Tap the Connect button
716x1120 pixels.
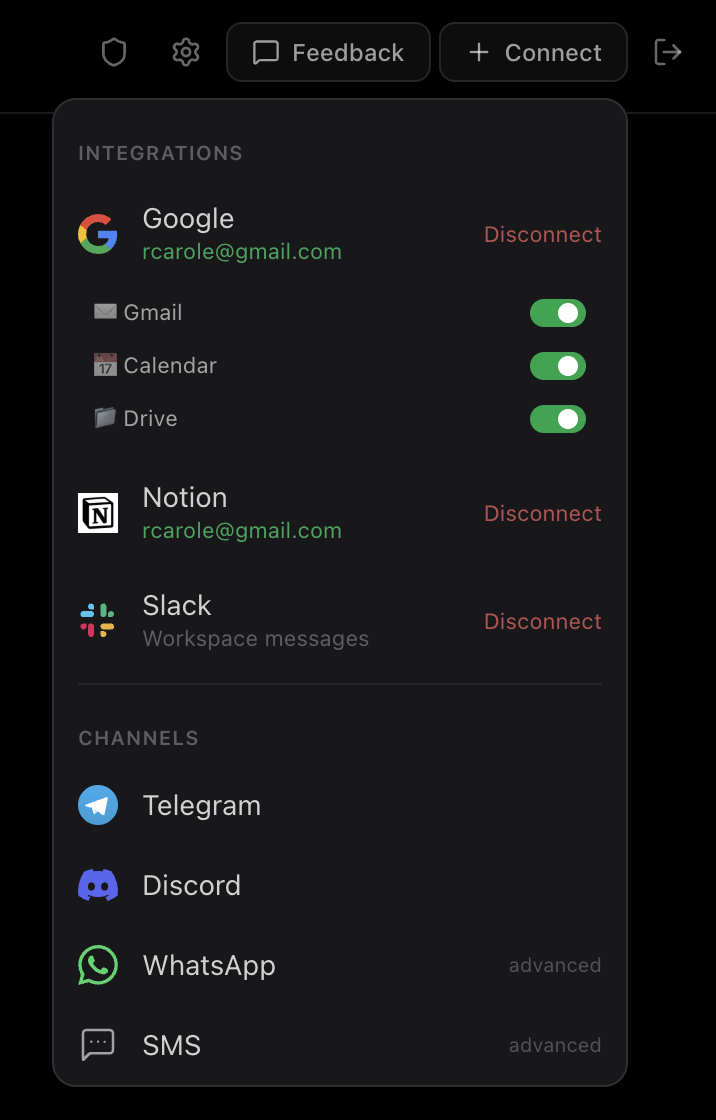533,52
